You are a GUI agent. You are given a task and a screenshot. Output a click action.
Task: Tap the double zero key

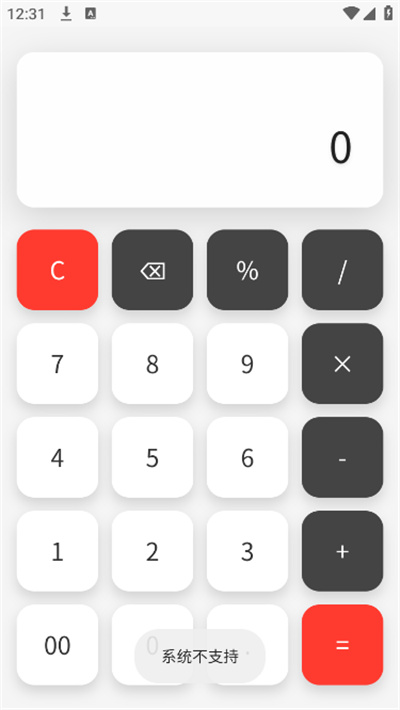(x=57, y=645)
